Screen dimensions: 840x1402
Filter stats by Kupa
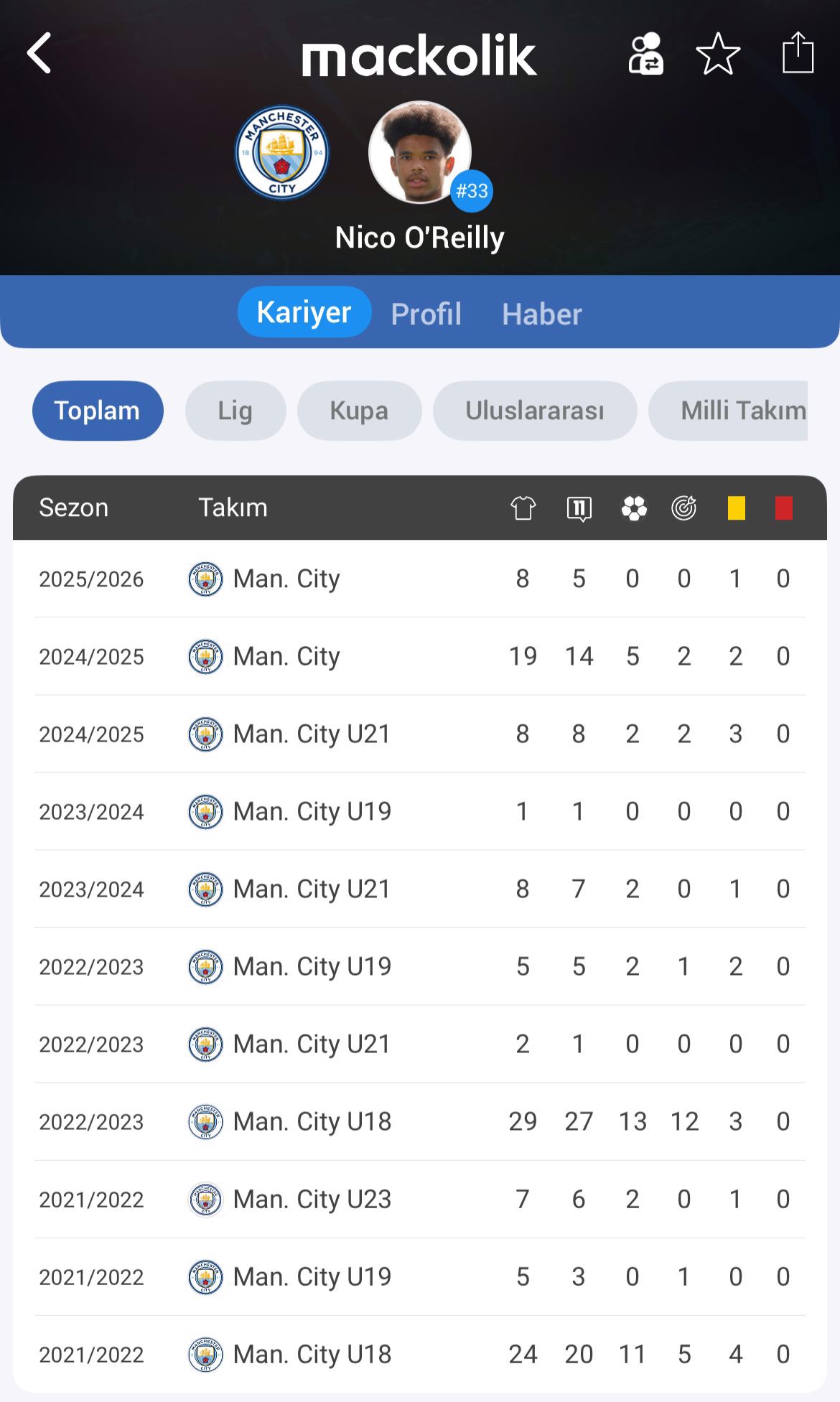click(x=359, y=411)
